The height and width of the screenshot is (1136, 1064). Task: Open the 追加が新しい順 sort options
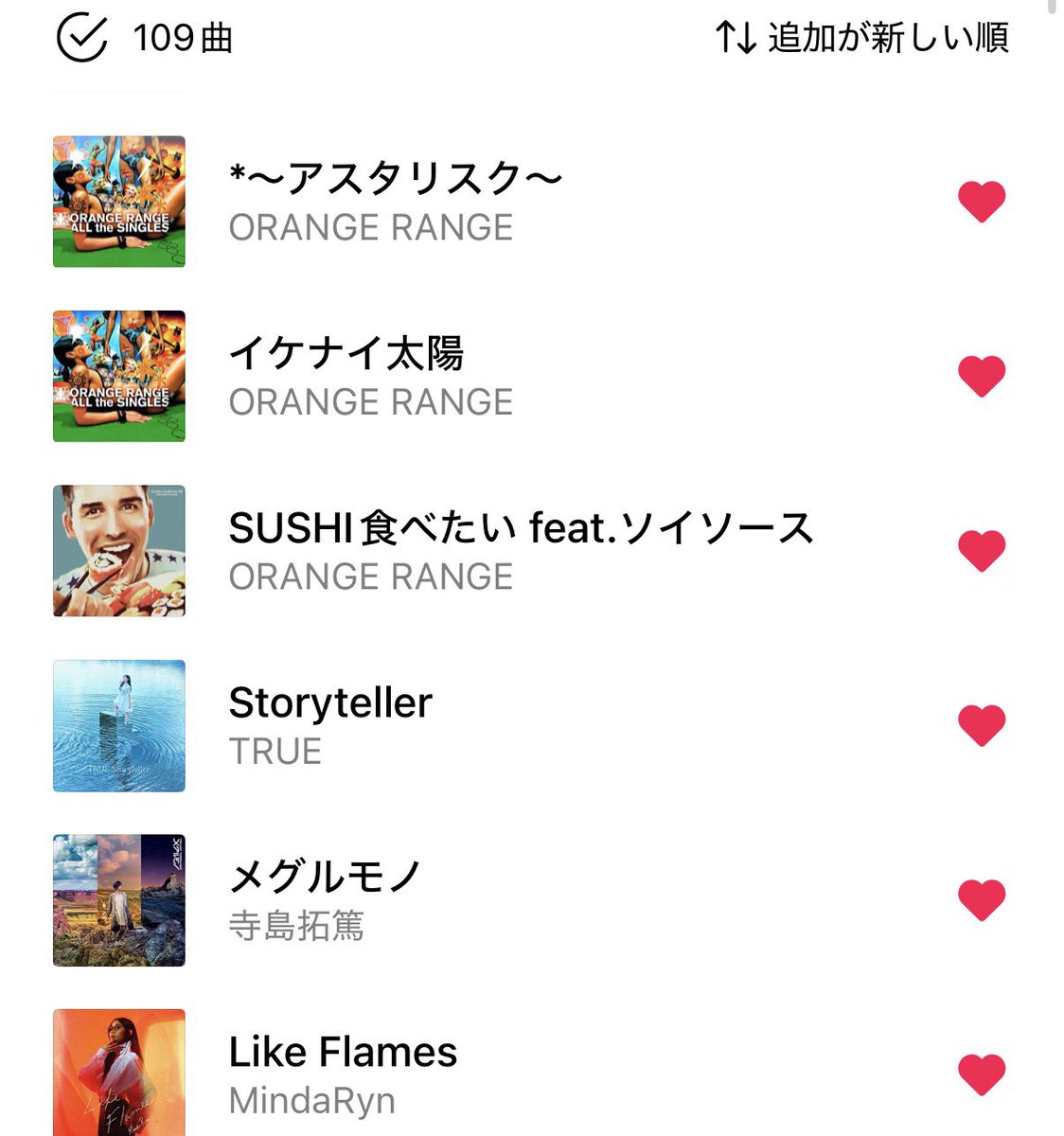pyautogui.click(x=861, y=38)
